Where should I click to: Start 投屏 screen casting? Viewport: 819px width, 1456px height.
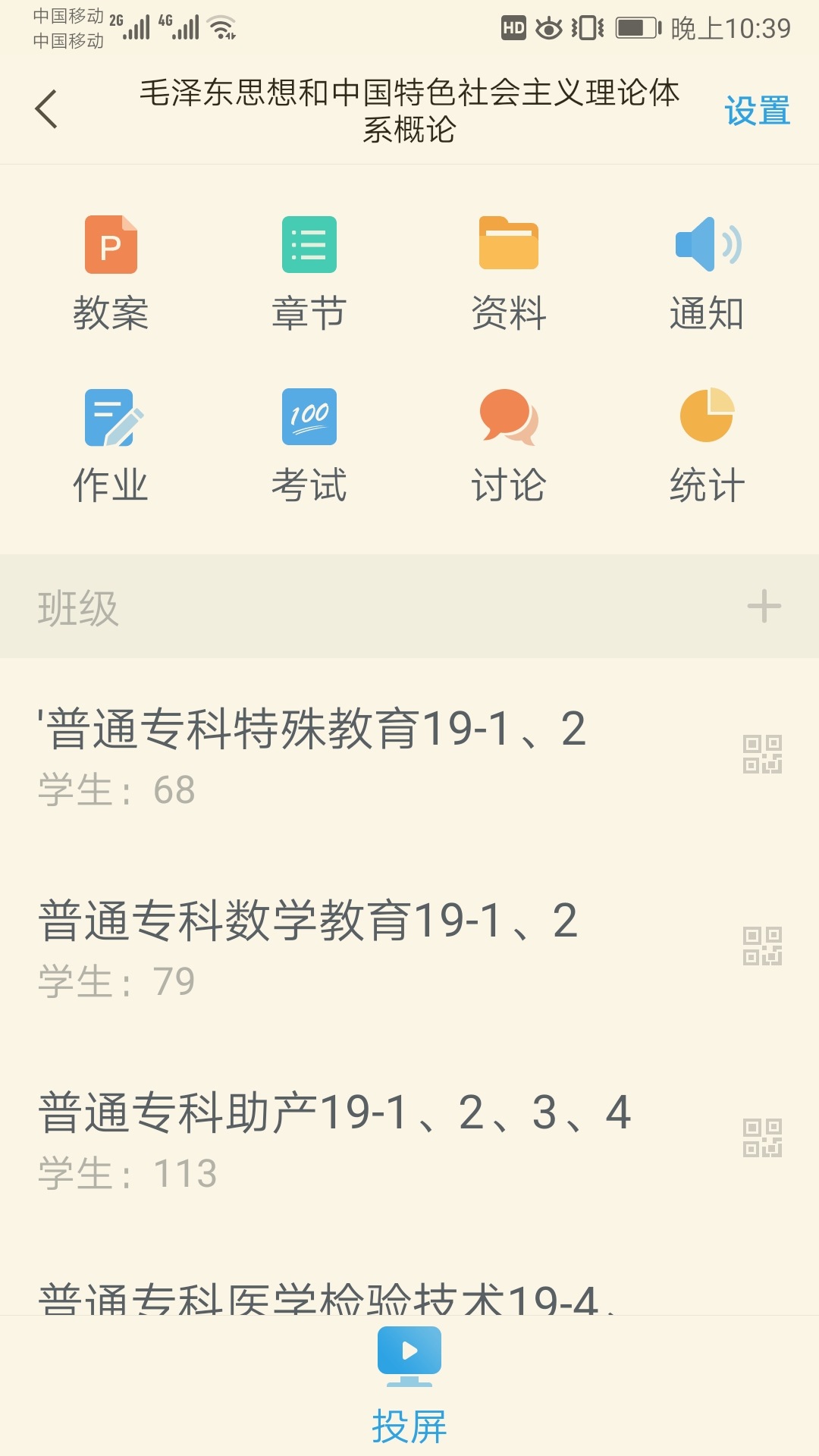pyautogui.click(x=409, y=1385)
